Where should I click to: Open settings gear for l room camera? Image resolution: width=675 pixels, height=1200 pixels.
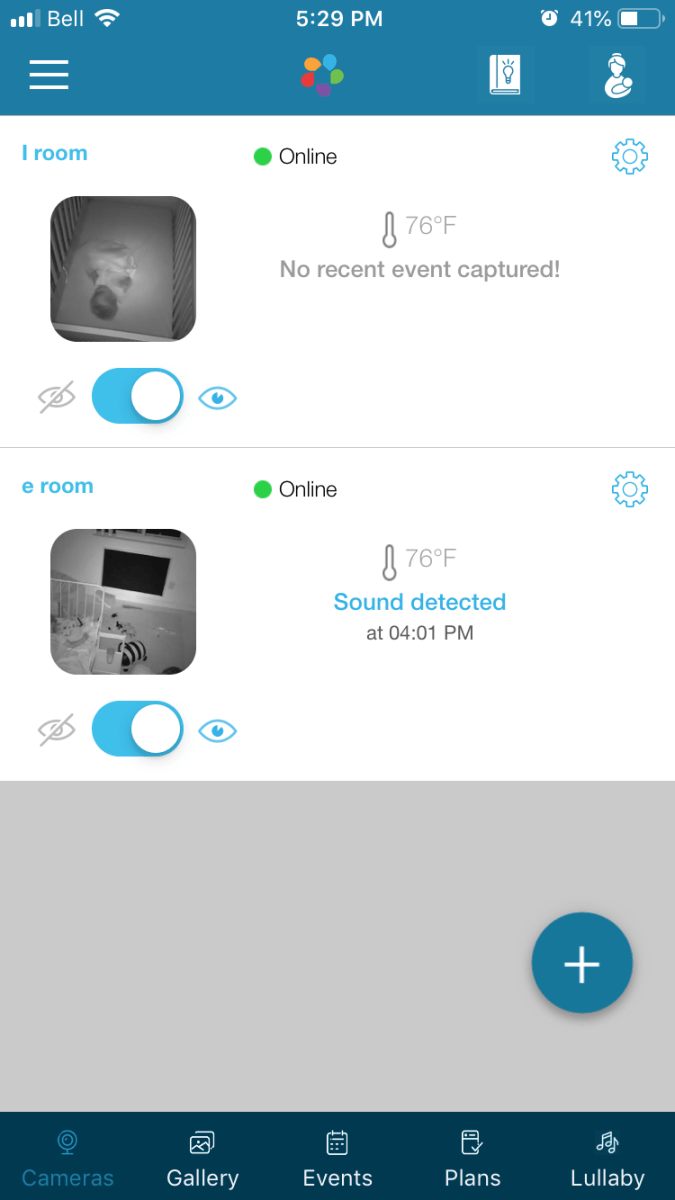click(x=629, y=157)
